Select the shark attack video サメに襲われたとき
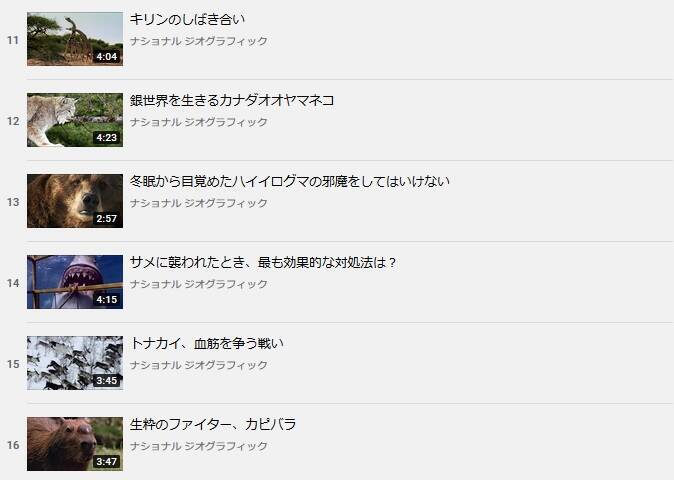The height and width of the screenshot is (480, 674). (x=263, y=262)
